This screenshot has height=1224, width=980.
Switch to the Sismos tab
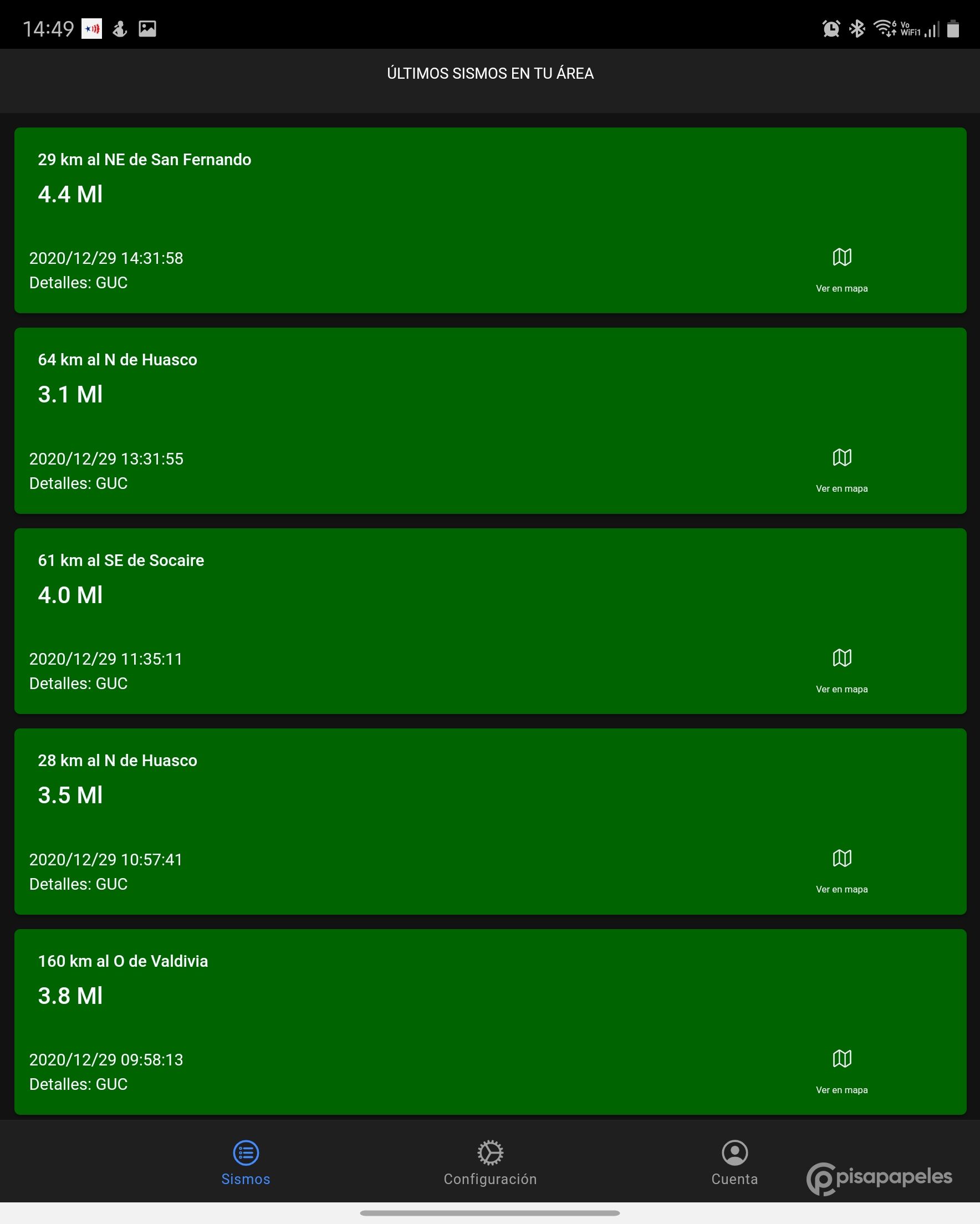tap(246, 1162)
